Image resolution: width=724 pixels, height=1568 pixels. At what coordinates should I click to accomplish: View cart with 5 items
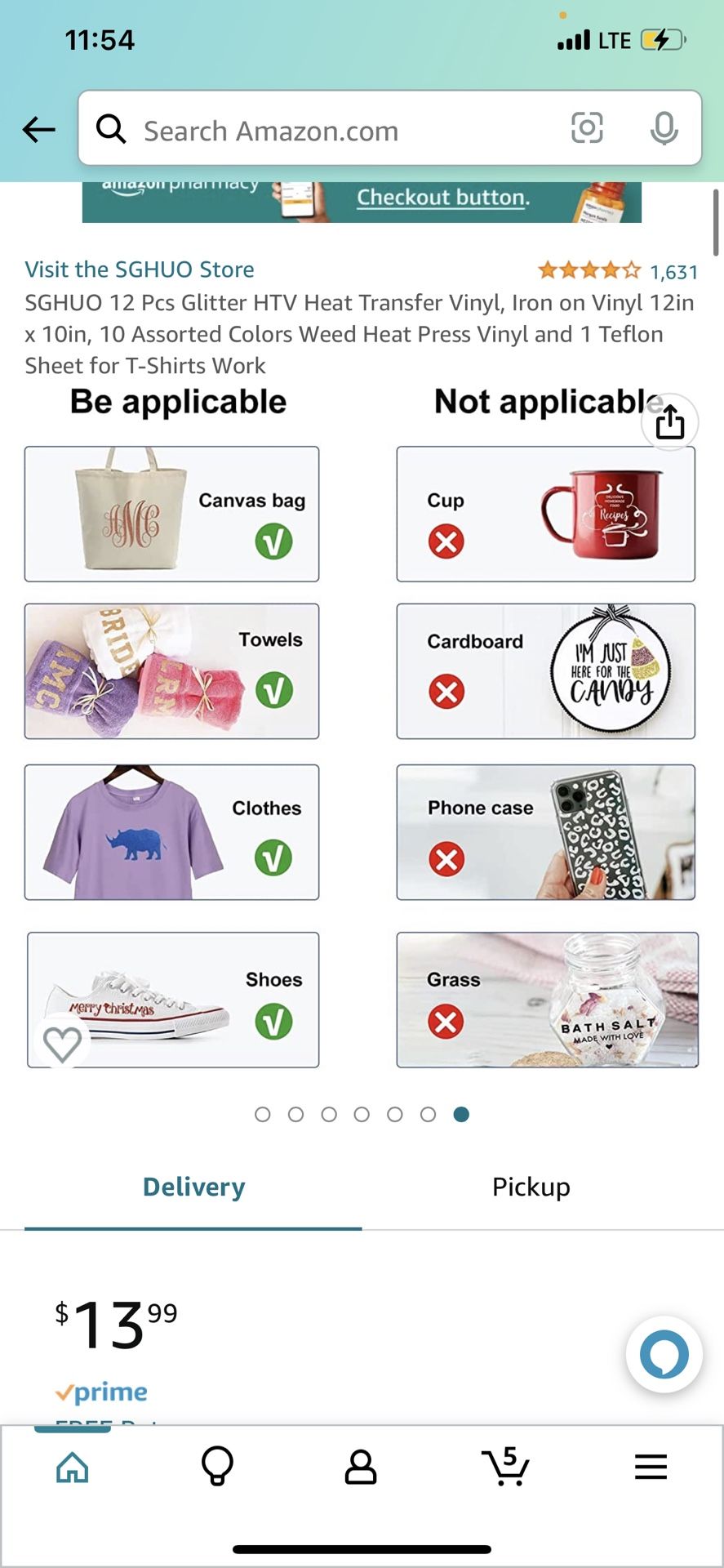coord(505,1467)
